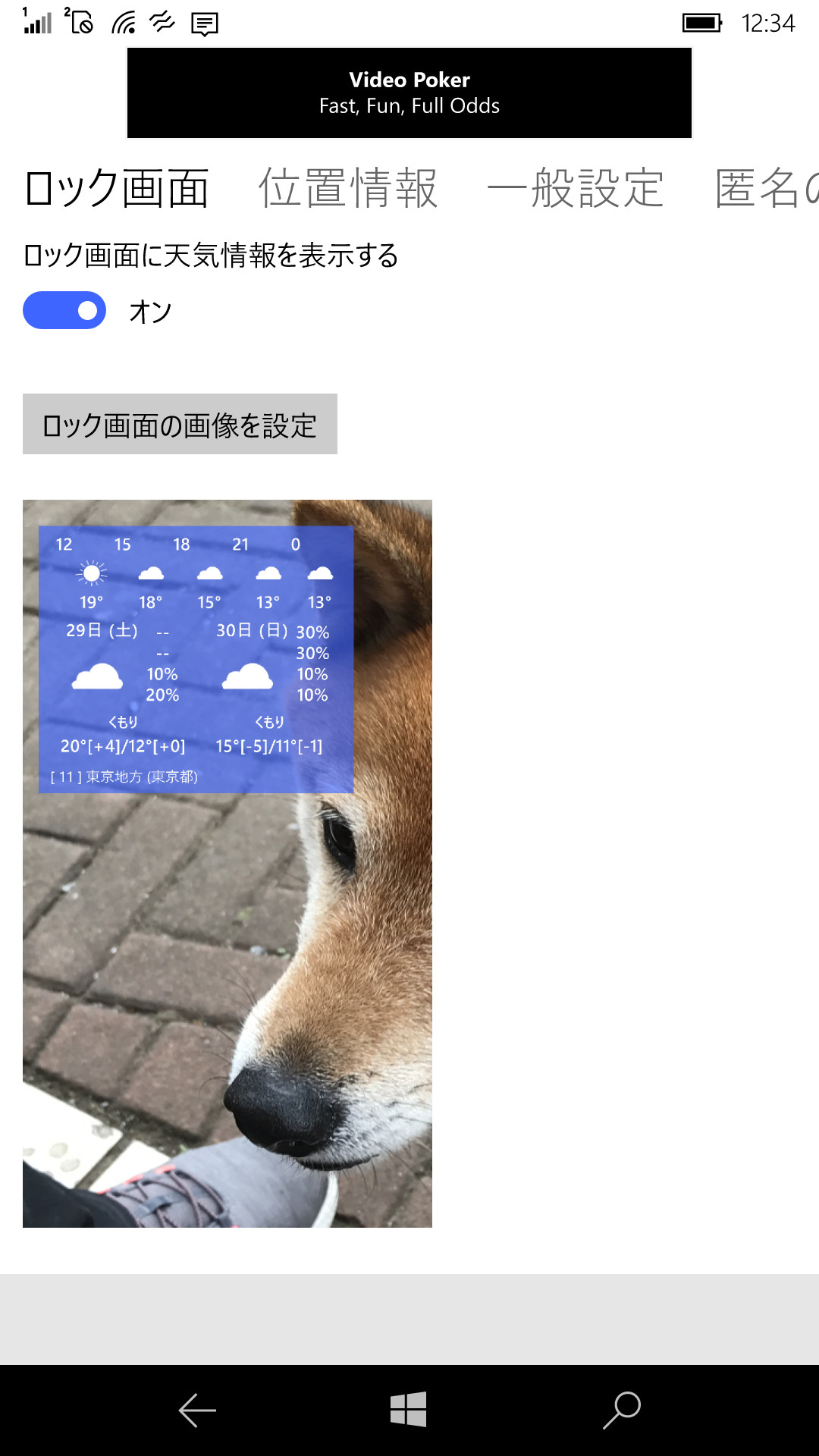
Task: Open the notifications icon in the status bar
Action: point(203,22)
